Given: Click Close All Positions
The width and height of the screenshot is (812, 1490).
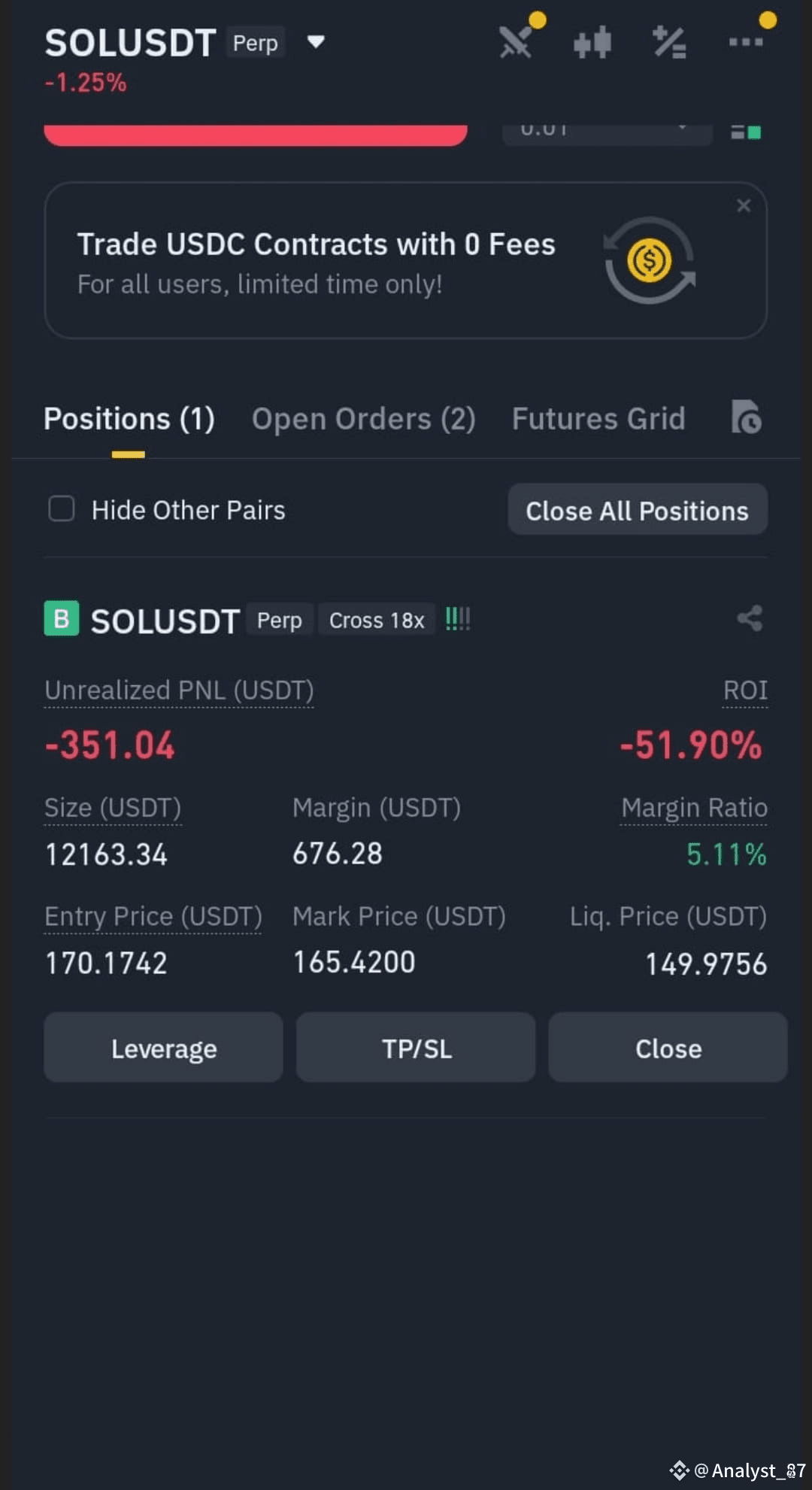Looking at the screenshot, I should tap(637, 510).
